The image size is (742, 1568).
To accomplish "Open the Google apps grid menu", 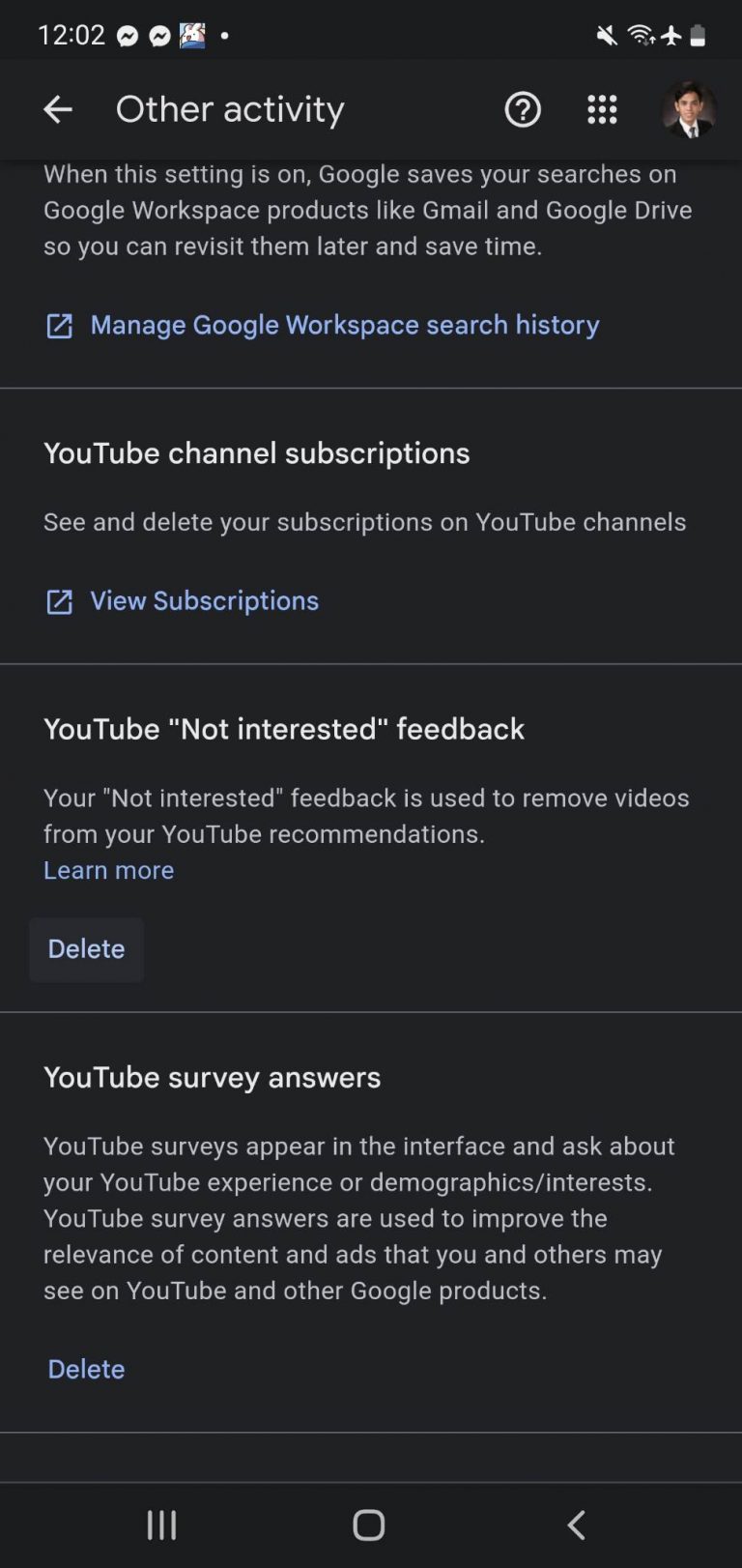I will [602, 109].
